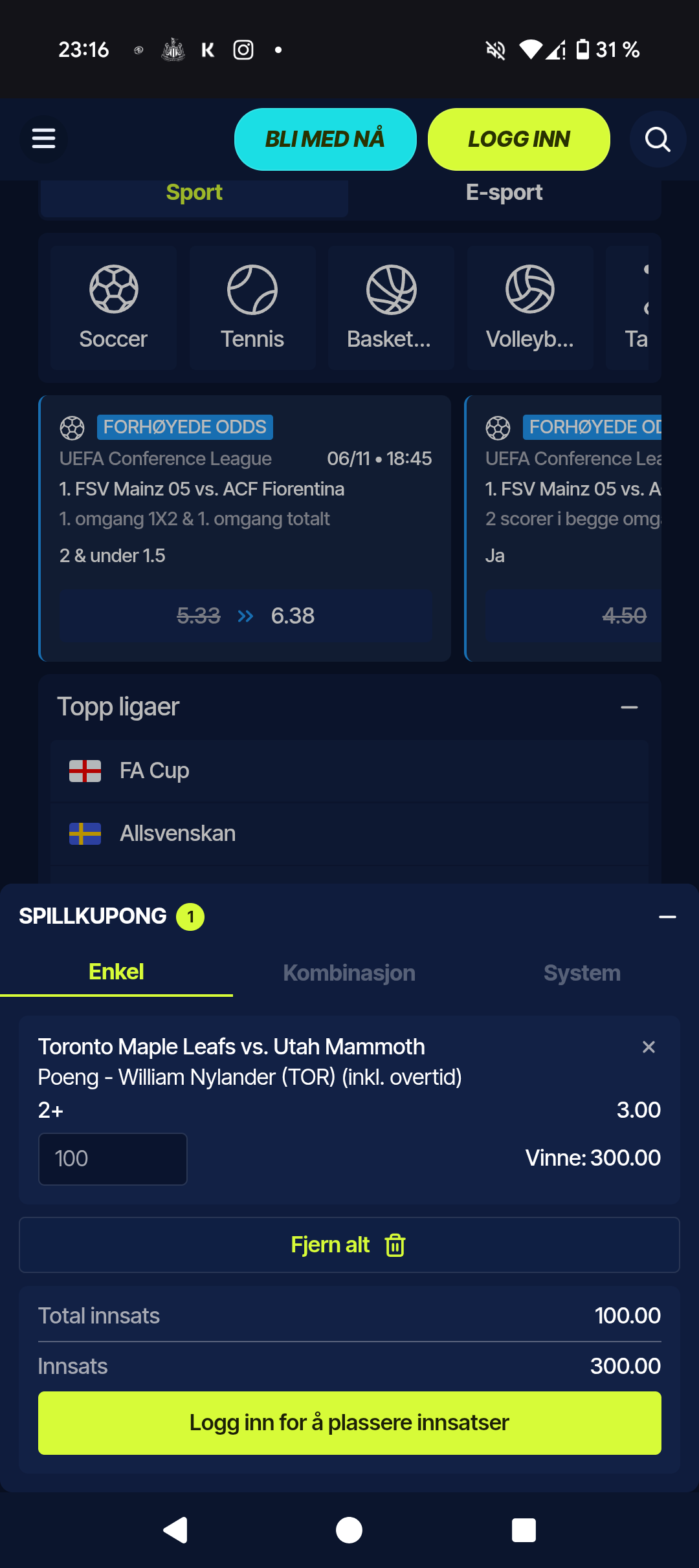
Task: Tap the stake input field showing 100
Action: point(113,1159)
